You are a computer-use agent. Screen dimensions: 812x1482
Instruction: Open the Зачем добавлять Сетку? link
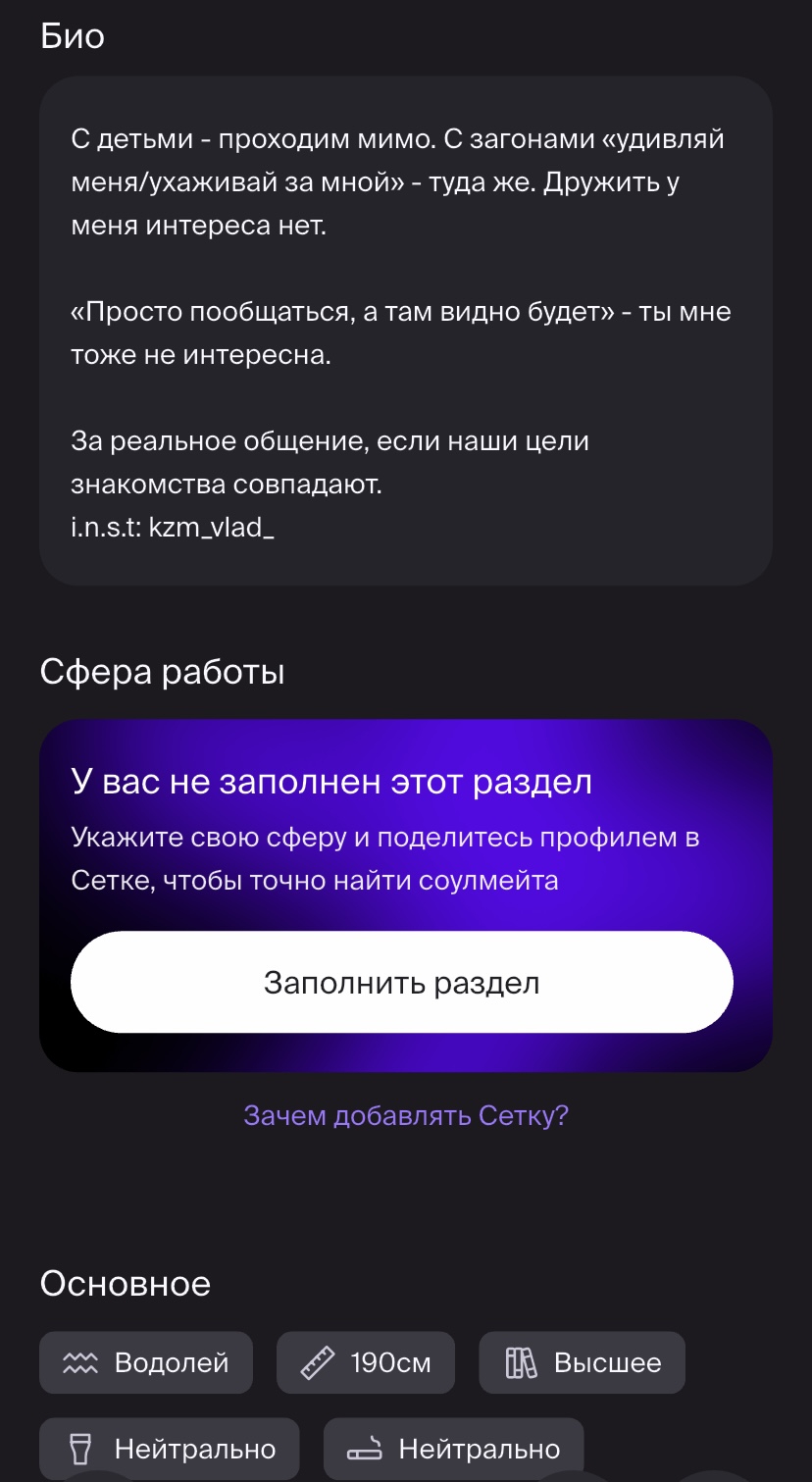(406, 1115)
